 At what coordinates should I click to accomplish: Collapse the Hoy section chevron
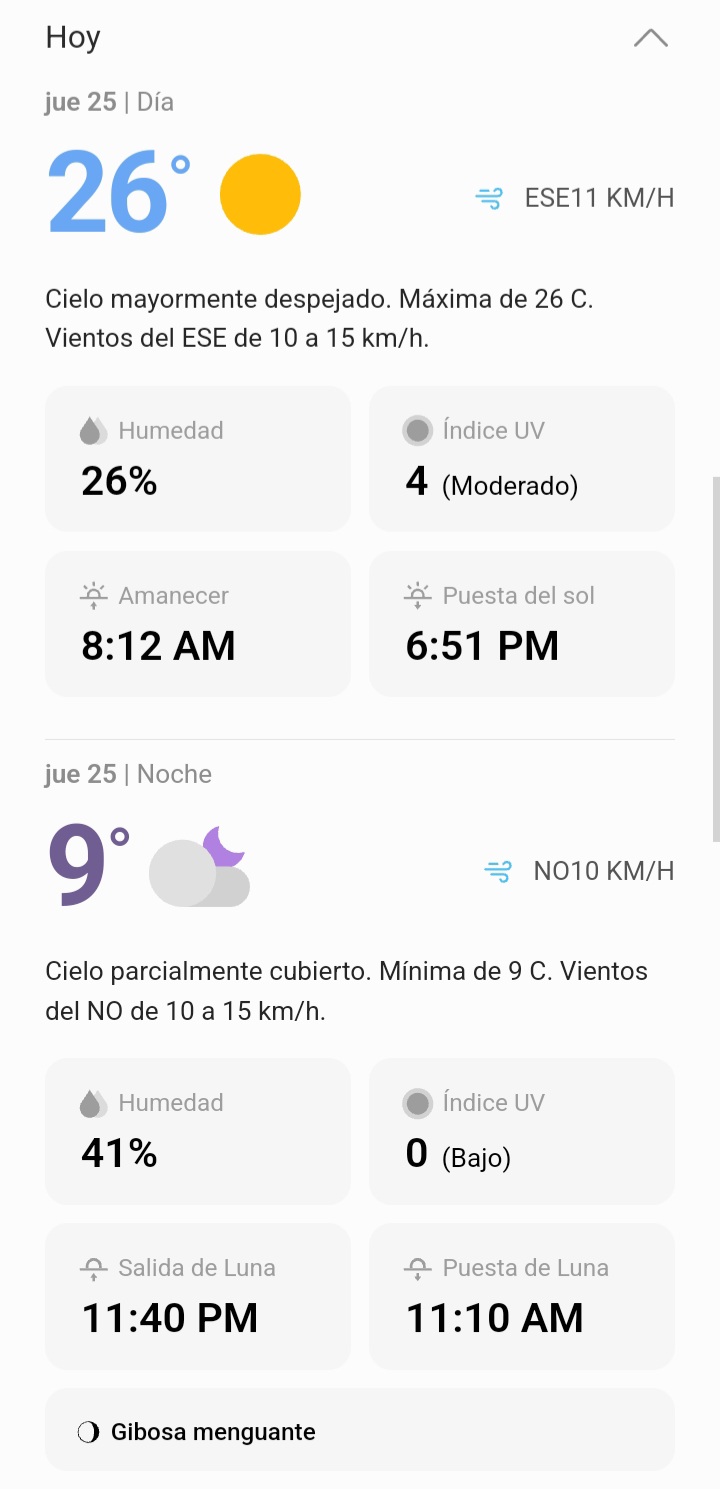pos(651,38)
